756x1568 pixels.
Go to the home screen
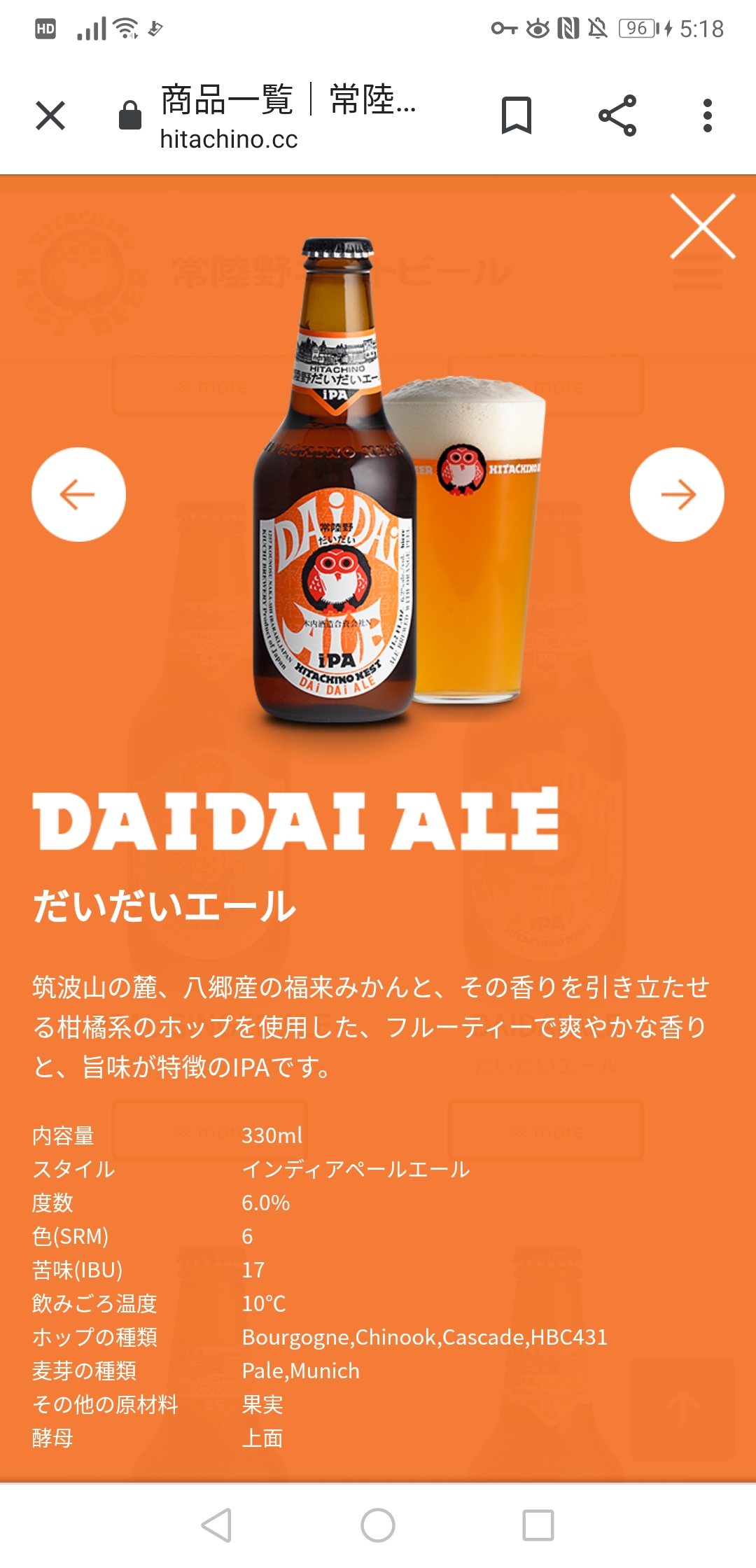tap(378, 1525)
